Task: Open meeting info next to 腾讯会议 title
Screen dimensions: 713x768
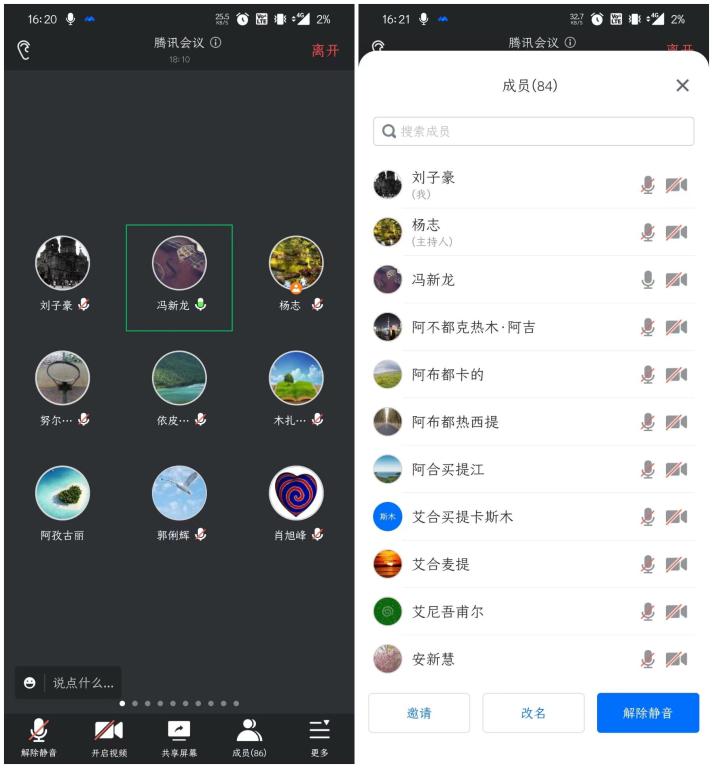Action: 216,43
